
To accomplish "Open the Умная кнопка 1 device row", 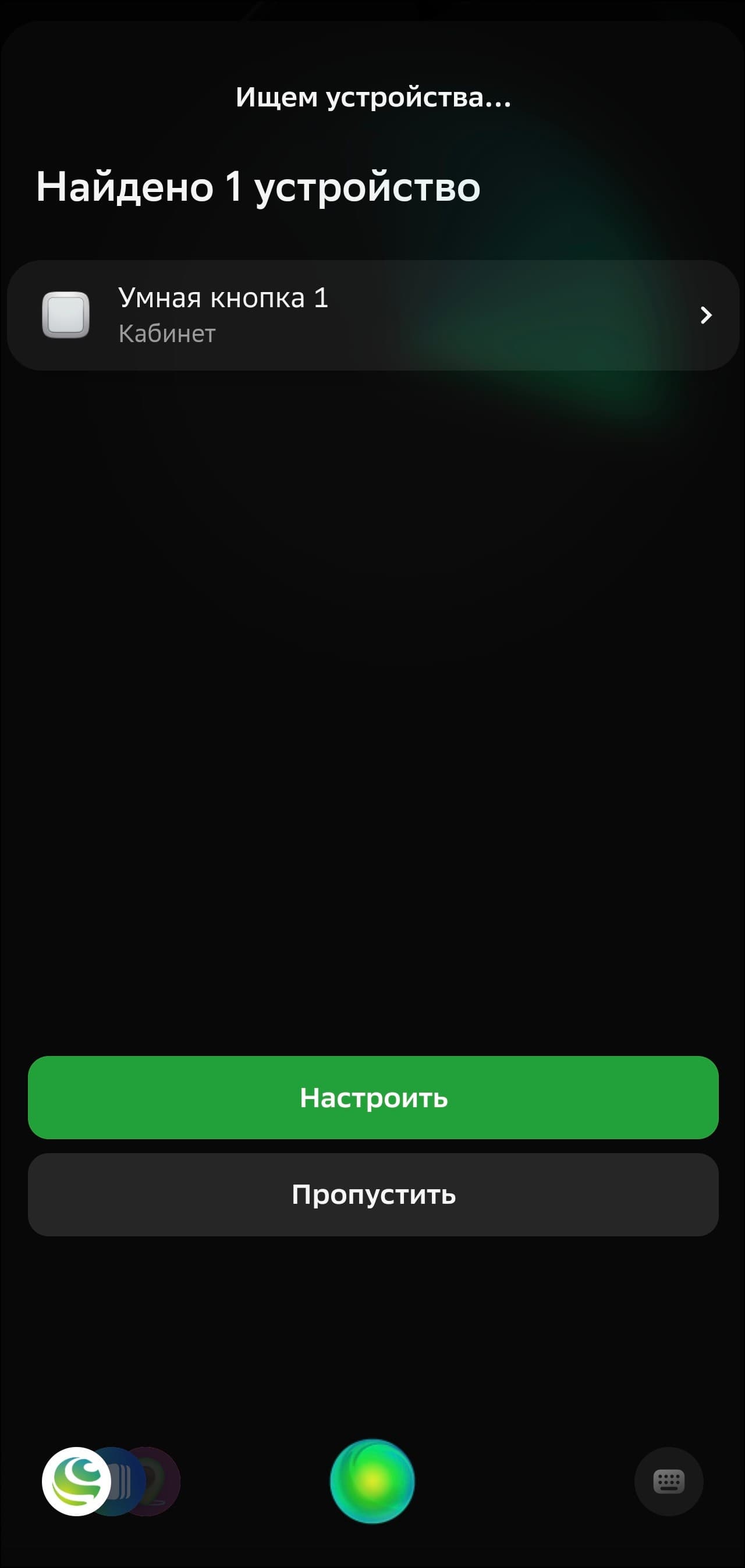I will pos(373,315).
